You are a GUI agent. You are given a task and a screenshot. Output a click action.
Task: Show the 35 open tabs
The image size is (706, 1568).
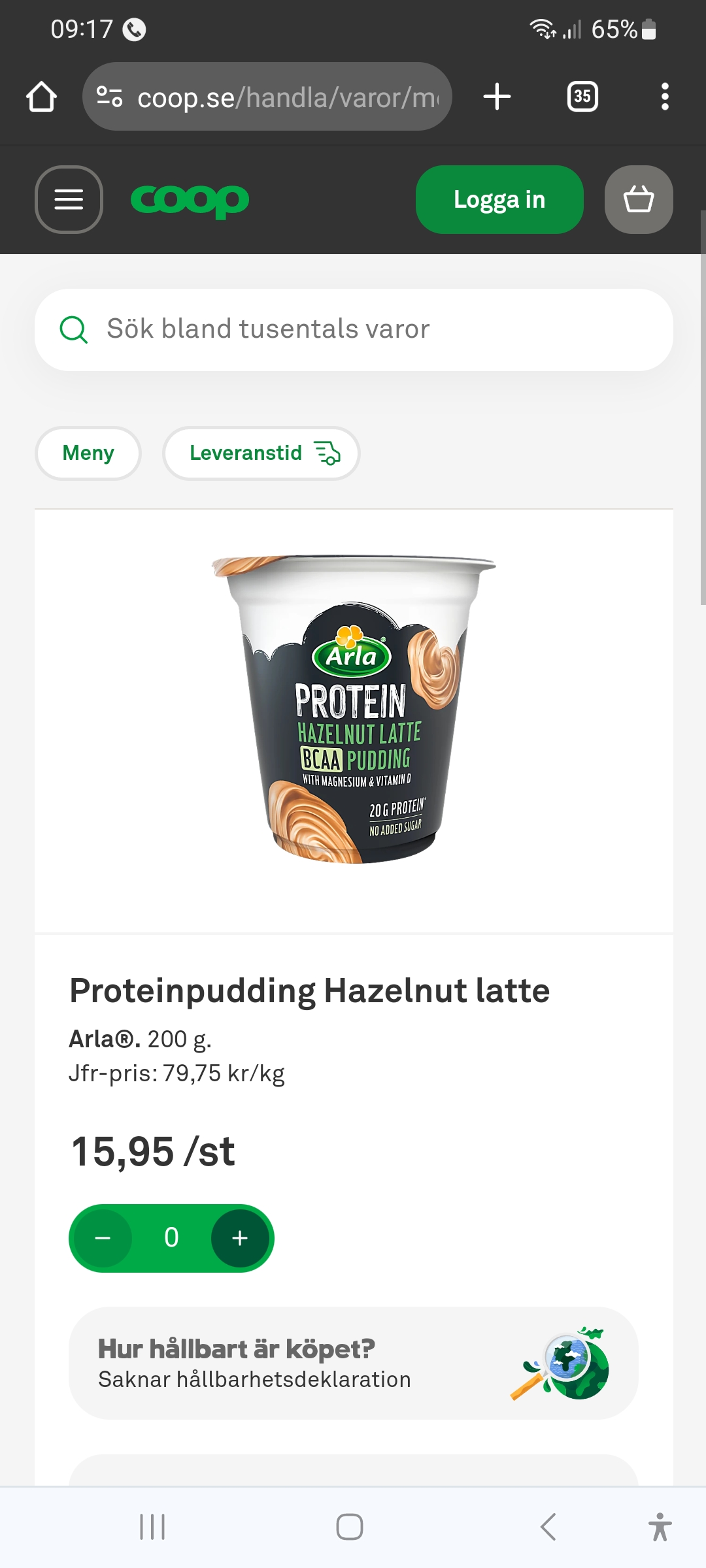582,97
